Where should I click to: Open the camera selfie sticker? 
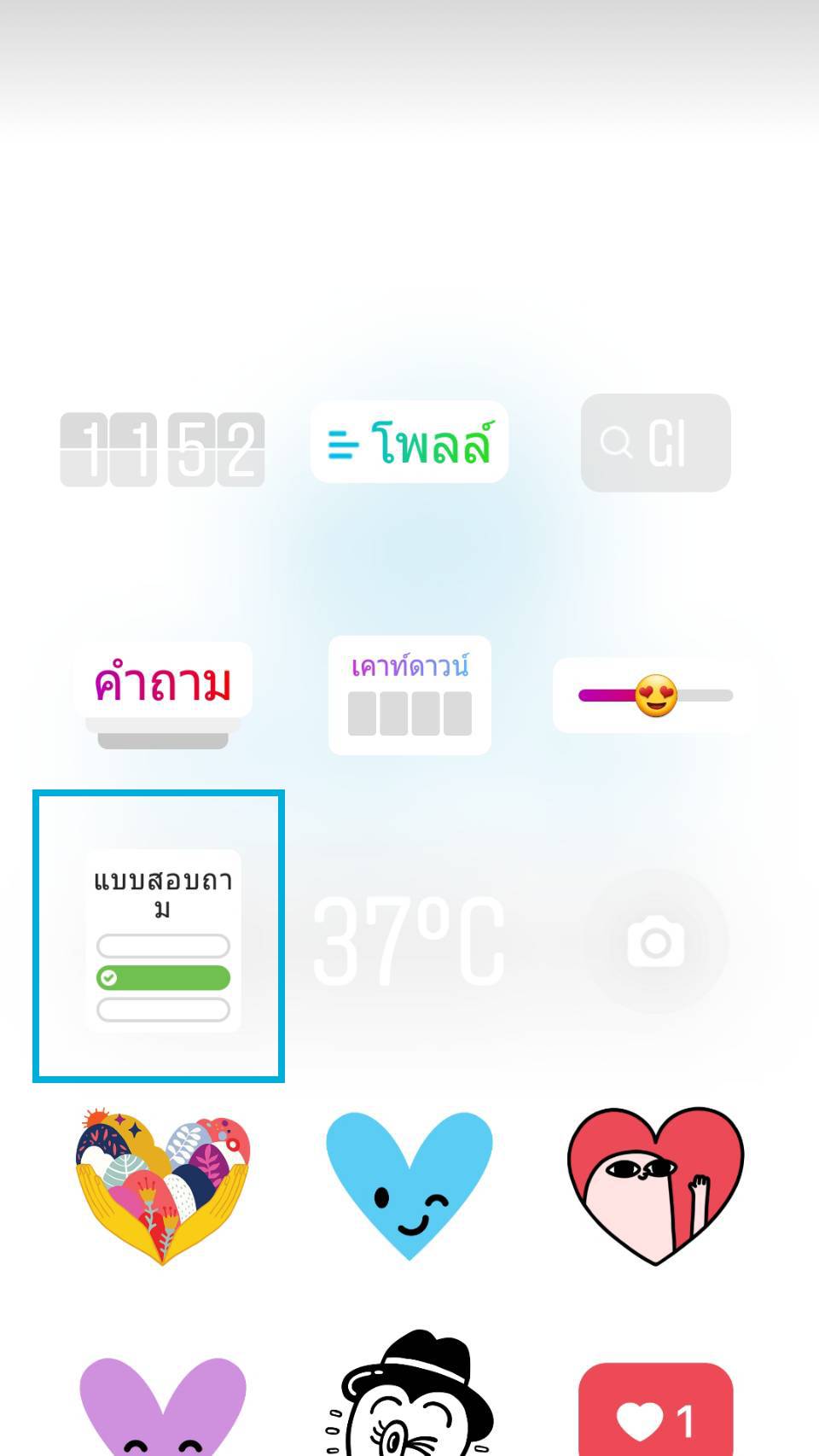pyautogui.click(x=655, y=942)
